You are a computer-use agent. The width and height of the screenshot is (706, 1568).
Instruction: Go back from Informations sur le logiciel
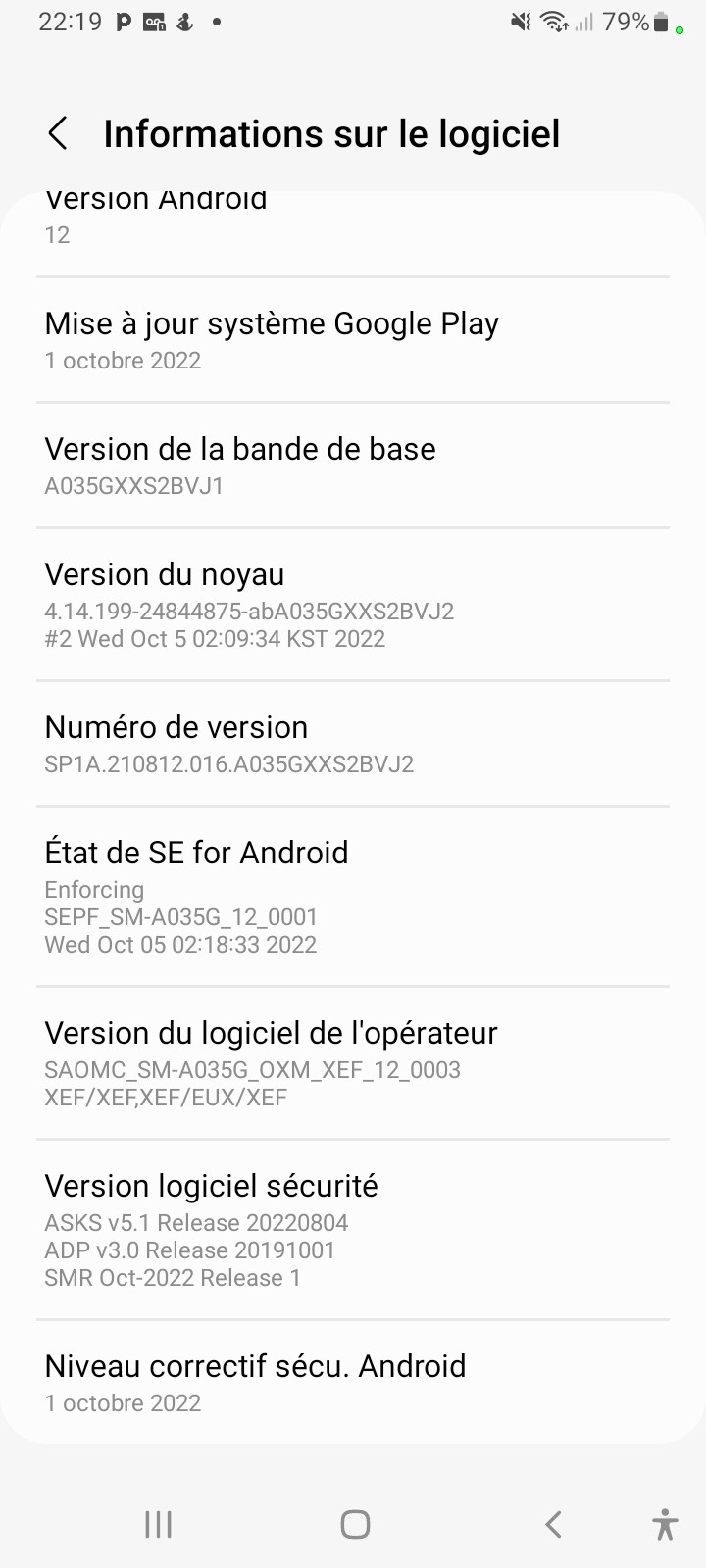tap(58, 133)
